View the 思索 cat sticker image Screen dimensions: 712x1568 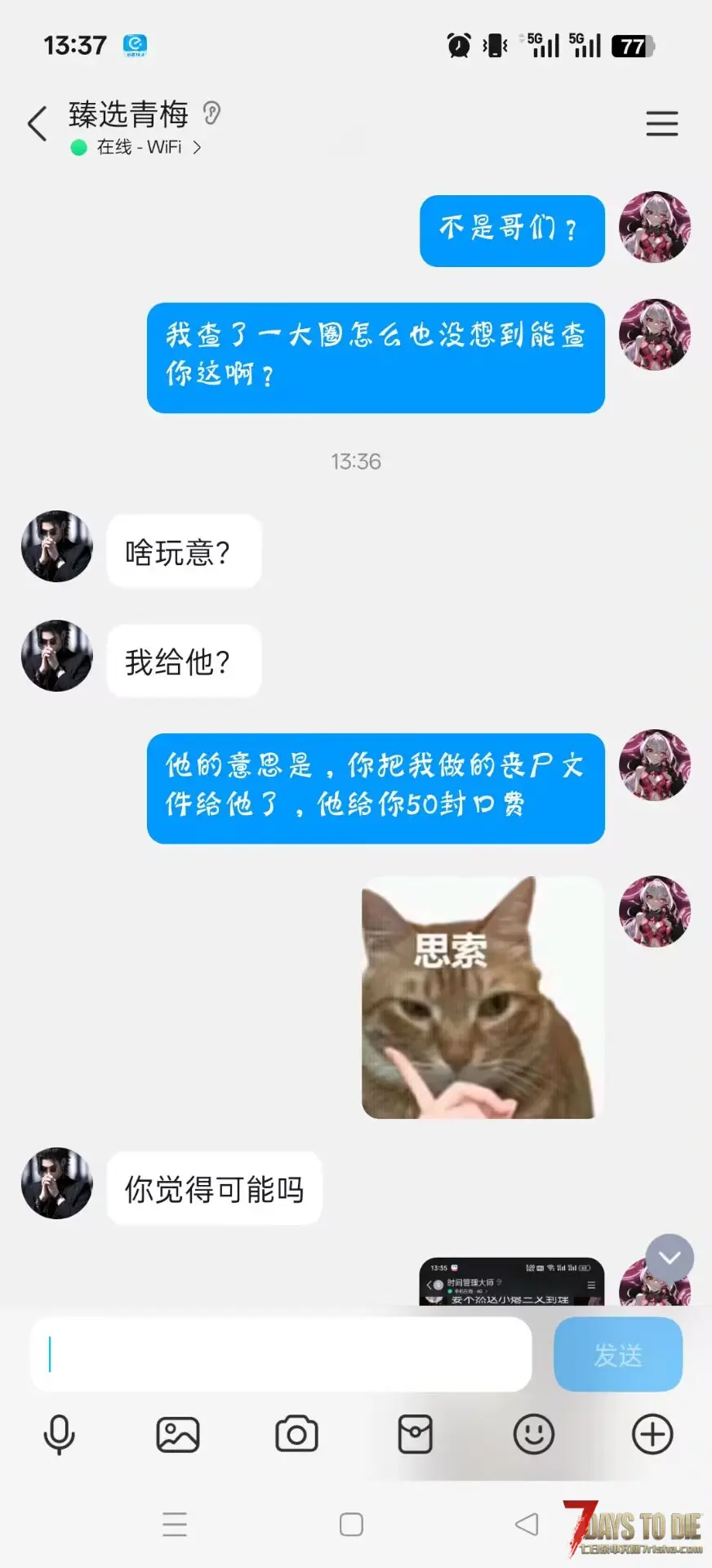[x=483, y=997]
